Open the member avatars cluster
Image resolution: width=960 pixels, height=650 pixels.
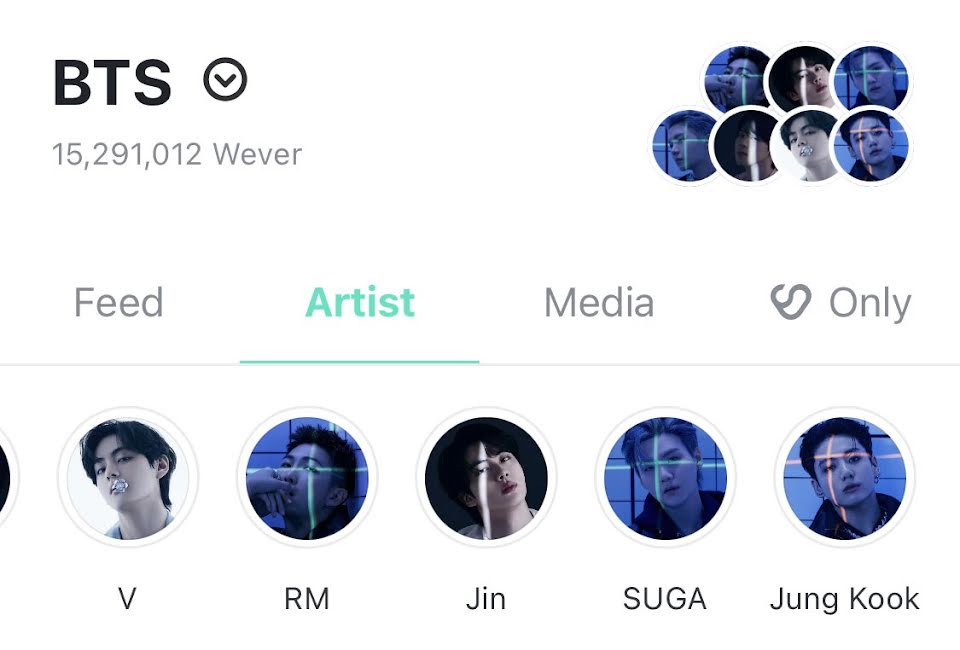pos(781,115)
